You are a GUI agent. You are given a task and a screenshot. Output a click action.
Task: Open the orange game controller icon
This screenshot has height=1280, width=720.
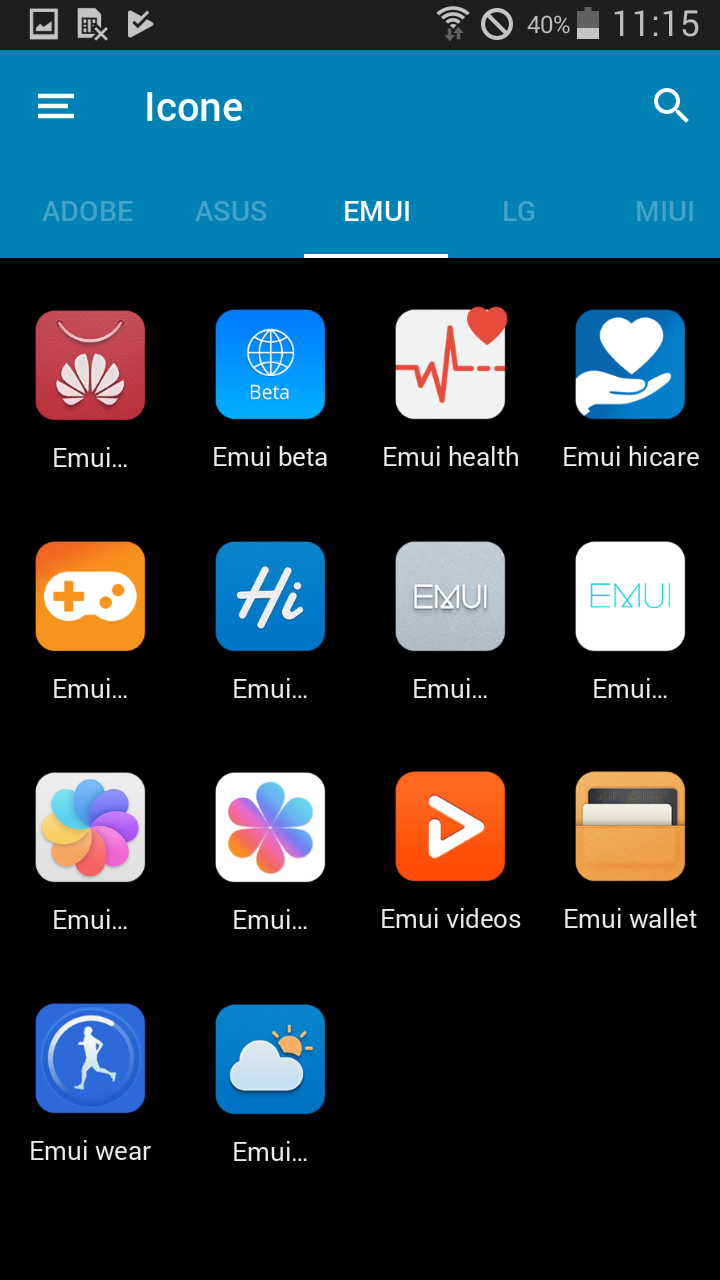(90, 596)
